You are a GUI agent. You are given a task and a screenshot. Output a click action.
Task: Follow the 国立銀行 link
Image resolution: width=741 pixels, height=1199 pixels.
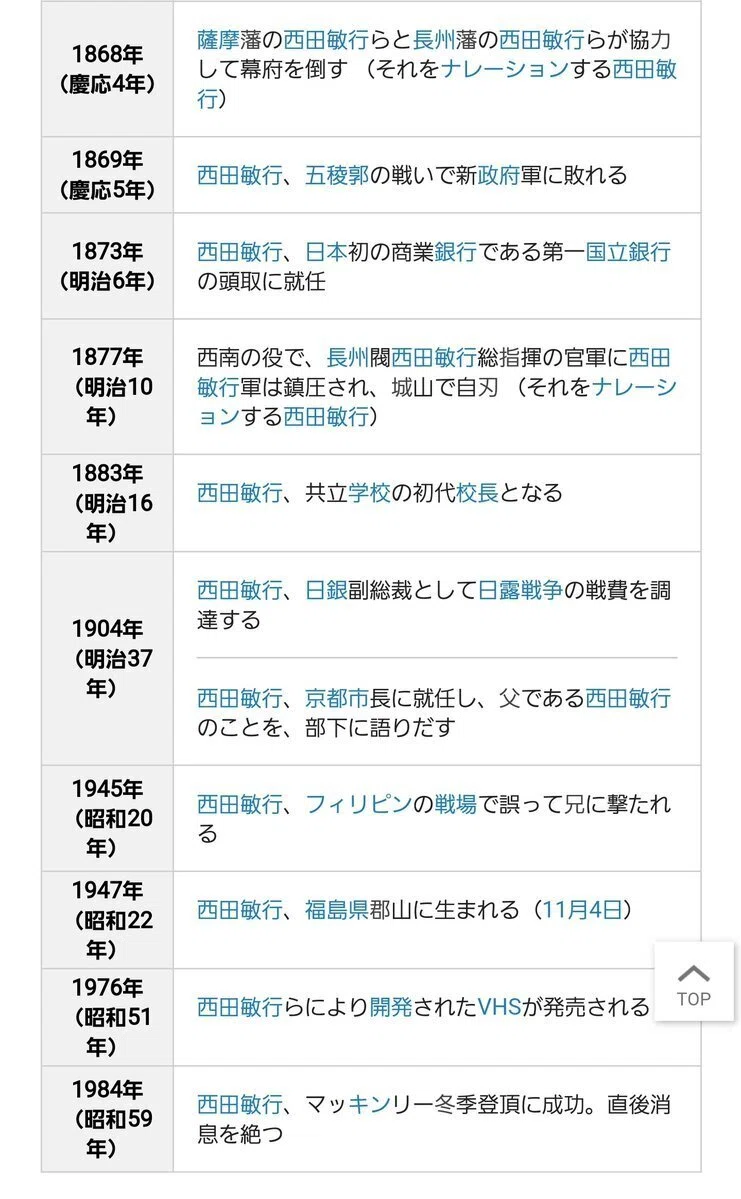tap(628, 252)
